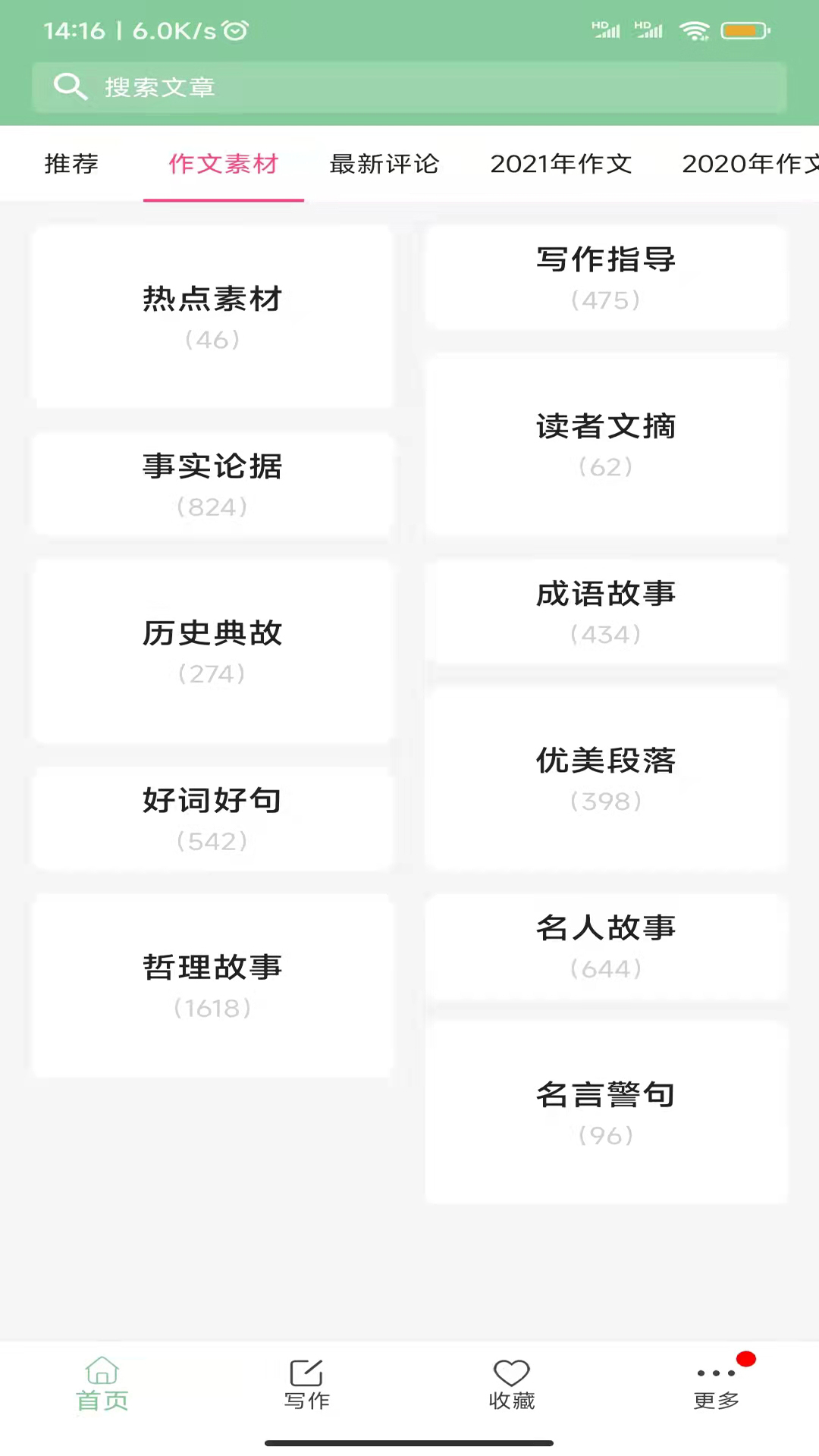Tap the alarm clock icon in status bar
The image size is (819, 1456).
point(236,30)
